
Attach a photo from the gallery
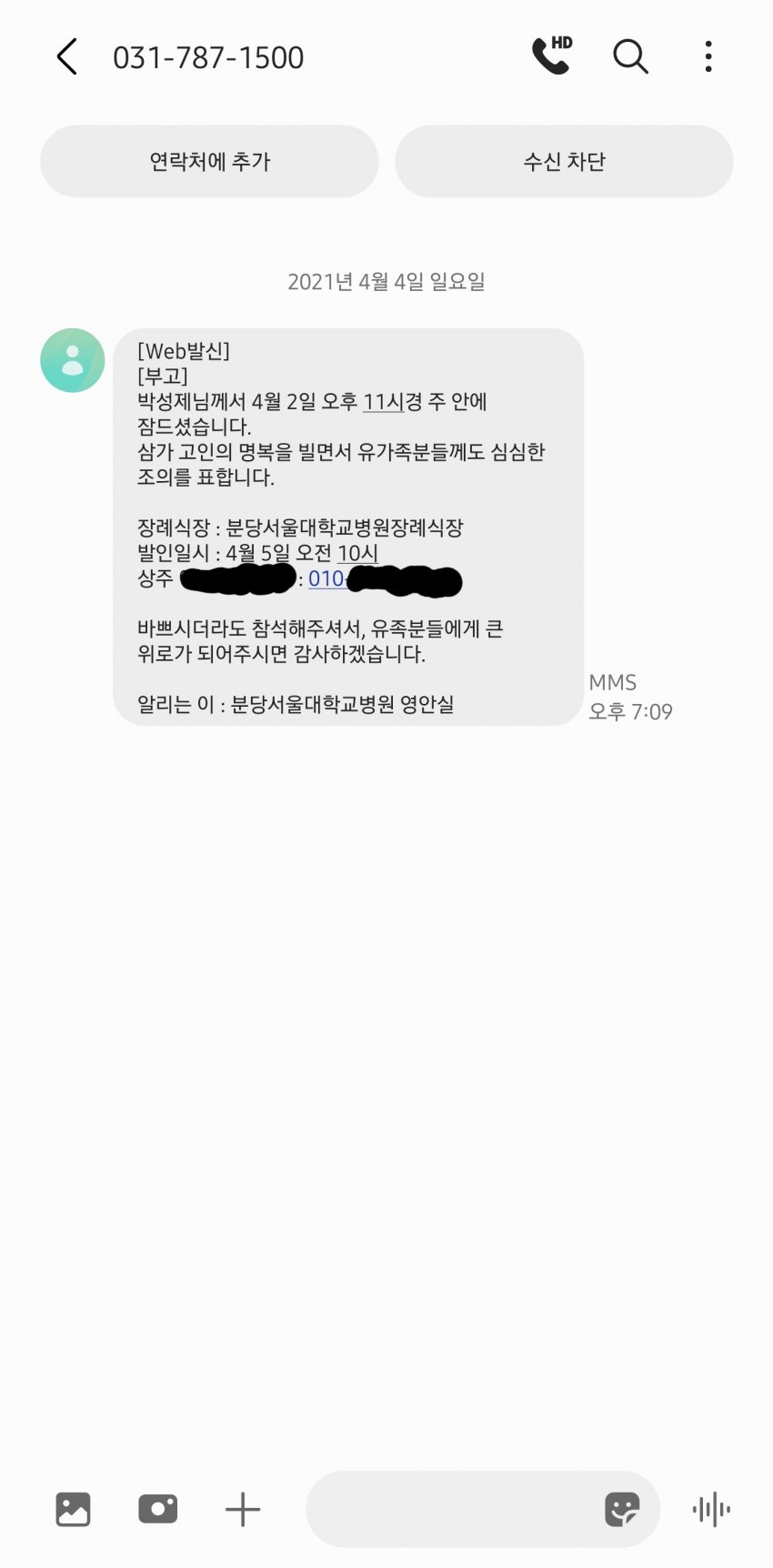tap(73, 1510)
